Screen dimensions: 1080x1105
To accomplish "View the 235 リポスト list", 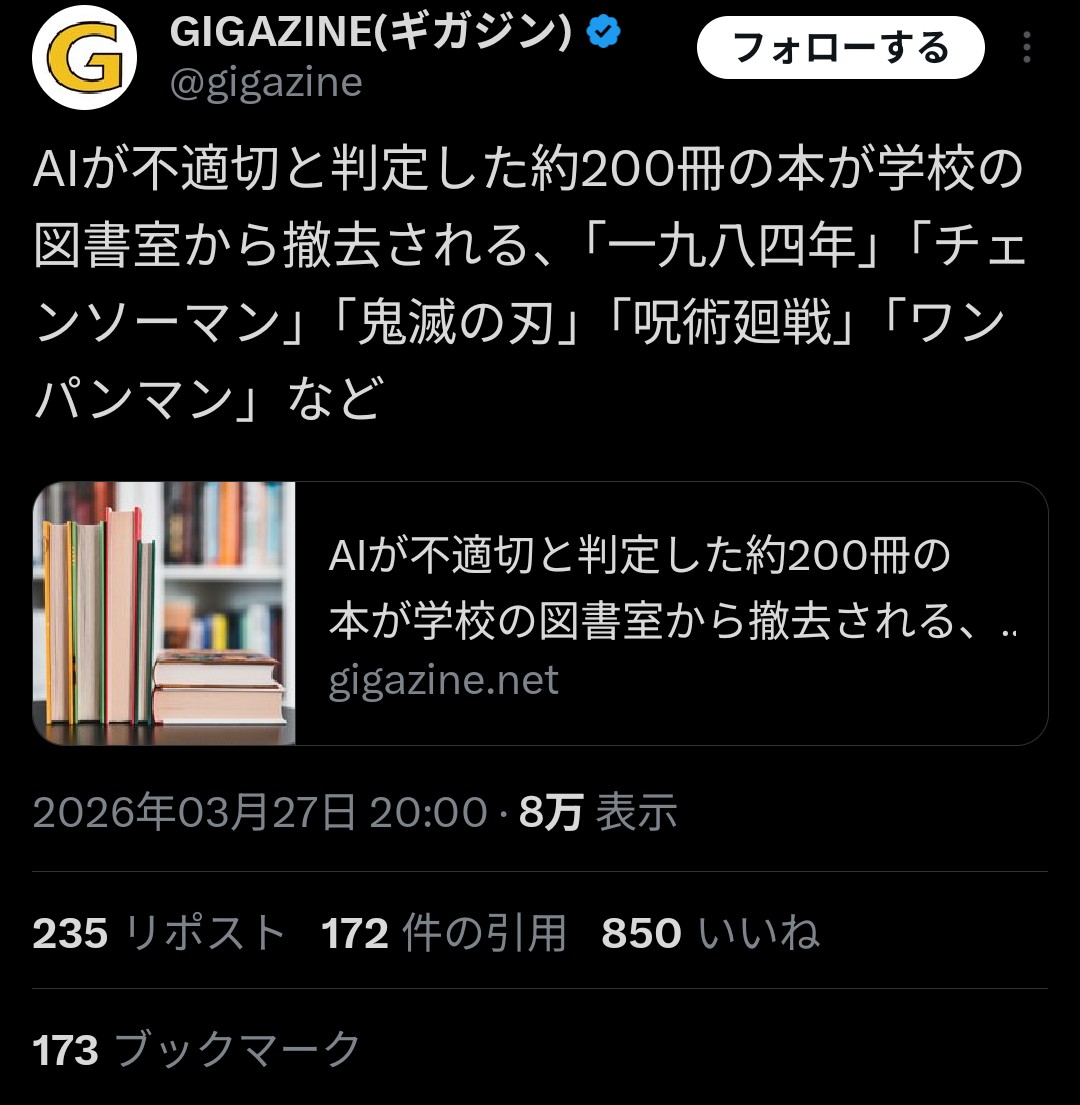I will pos(159,933).
